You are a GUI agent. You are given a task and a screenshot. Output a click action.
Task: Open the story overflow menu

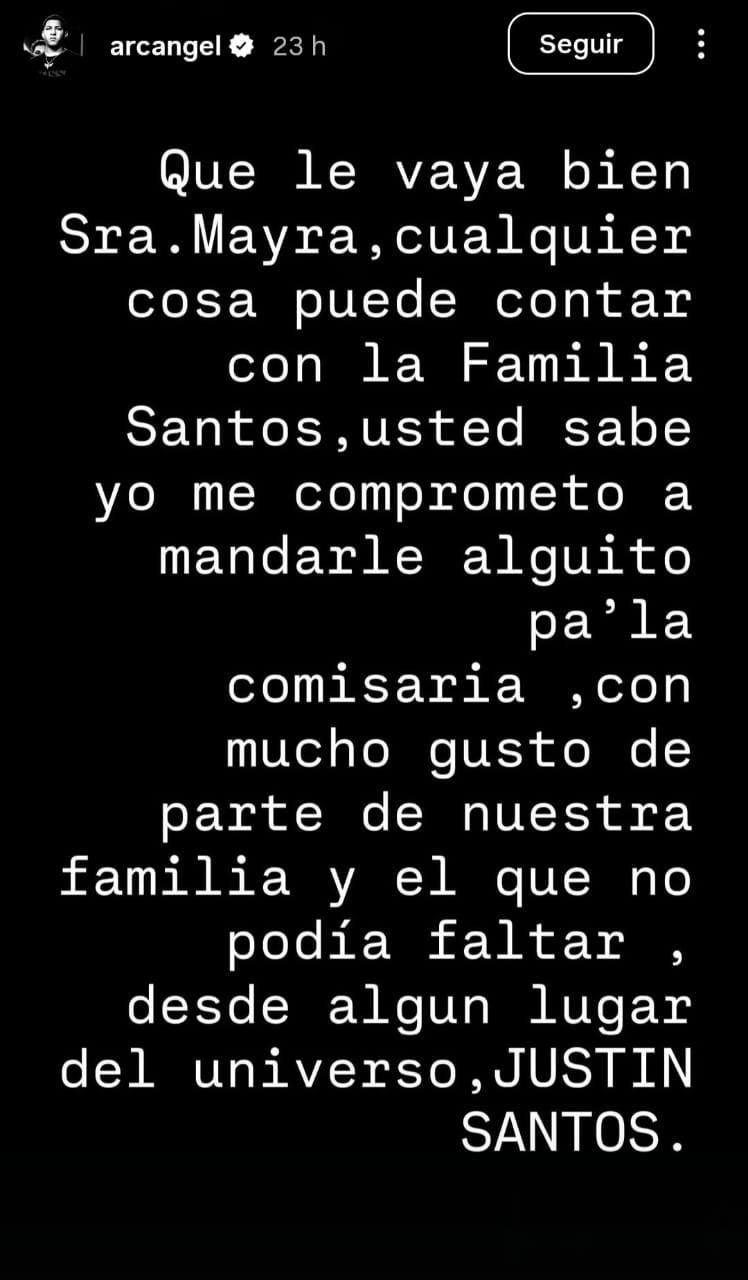tap(701, 44)
